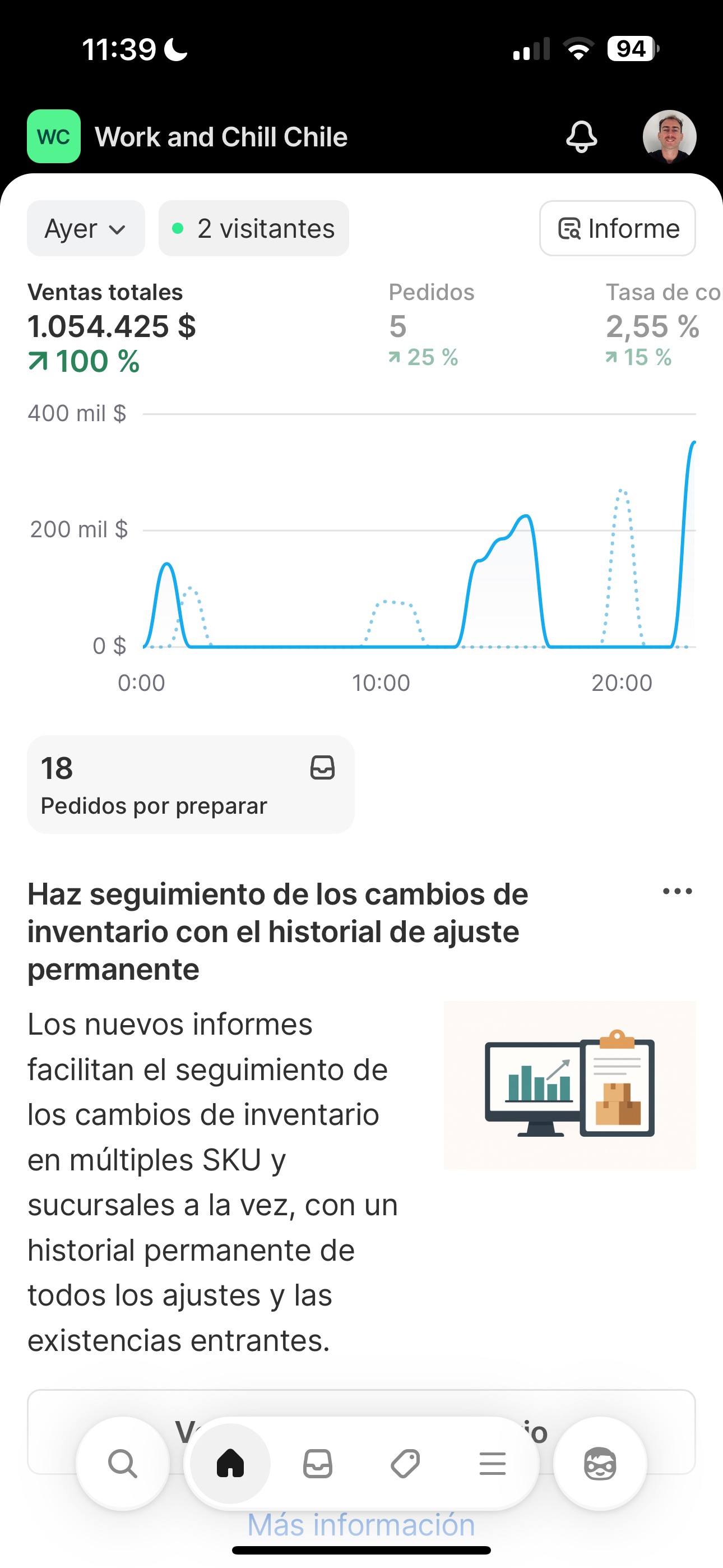Open the notifications bell

pos(581,136)
